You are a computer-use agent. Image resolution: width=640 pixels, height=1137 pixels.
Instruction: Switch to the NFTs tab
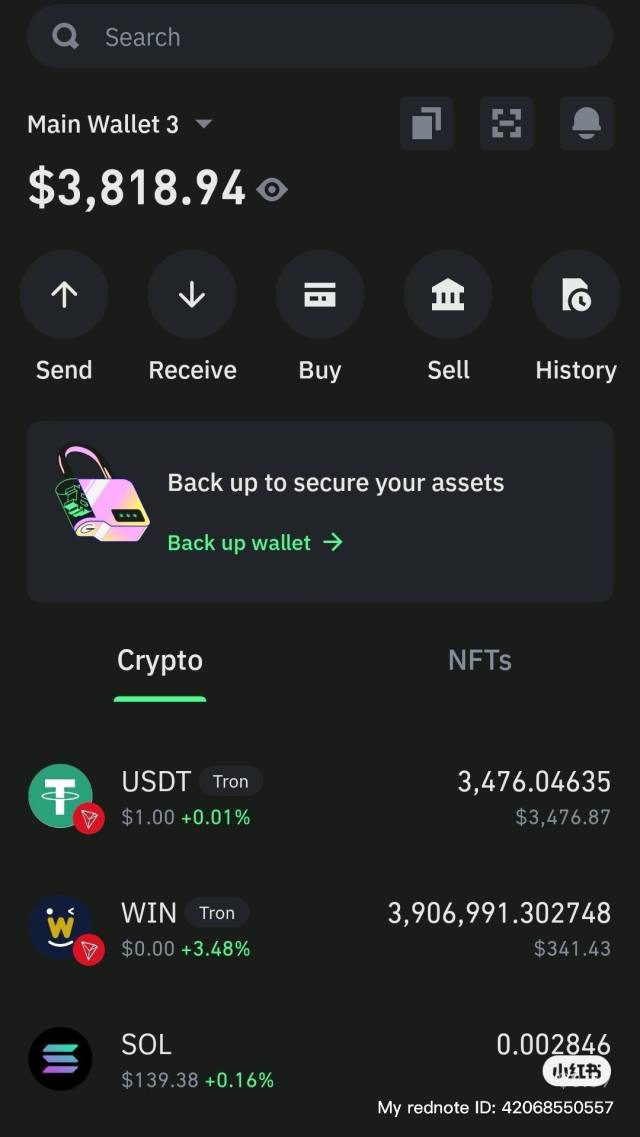click(x=479, y=660)
